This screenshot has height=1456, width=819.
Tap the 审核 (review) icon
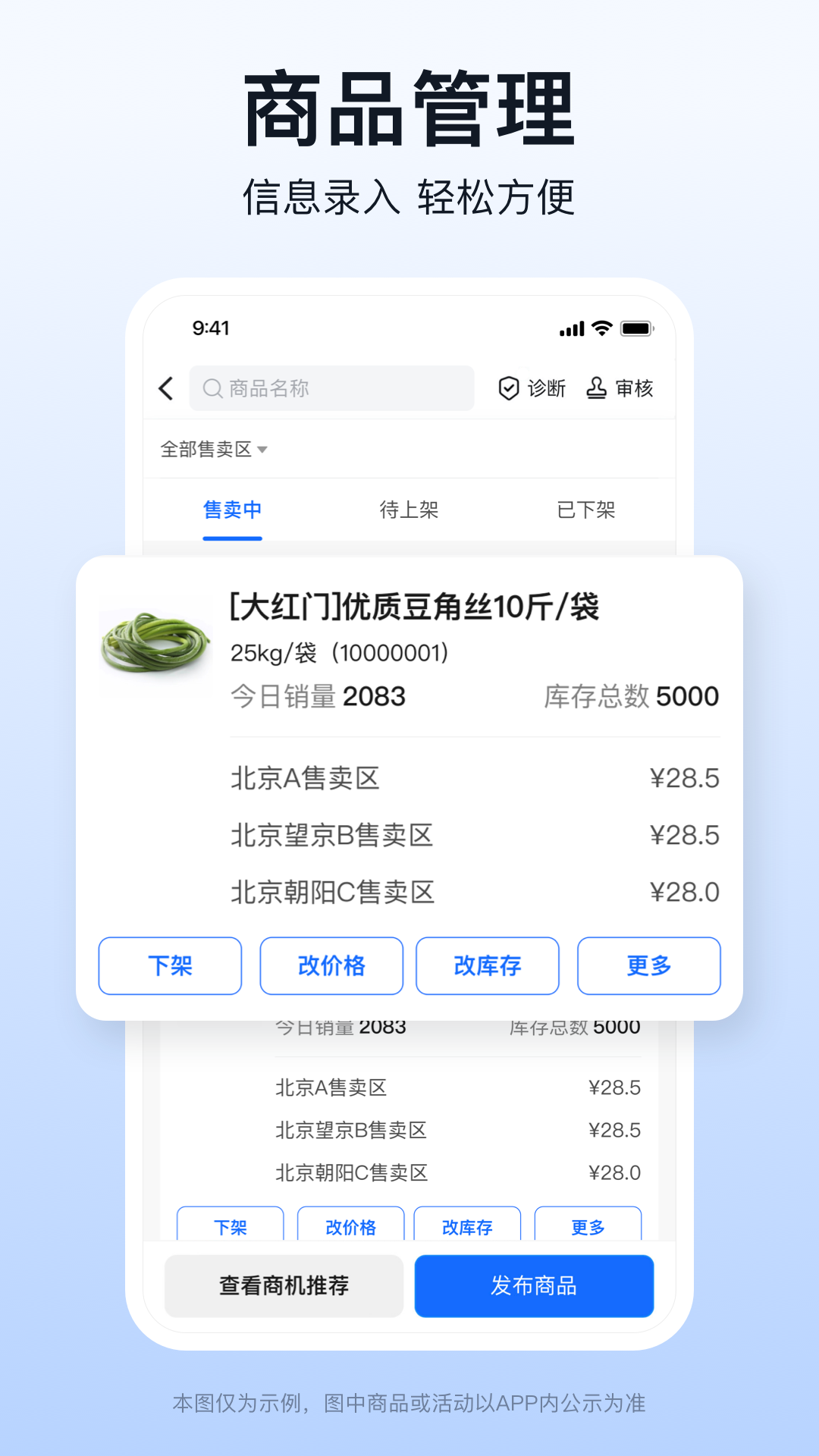(596, 388)
